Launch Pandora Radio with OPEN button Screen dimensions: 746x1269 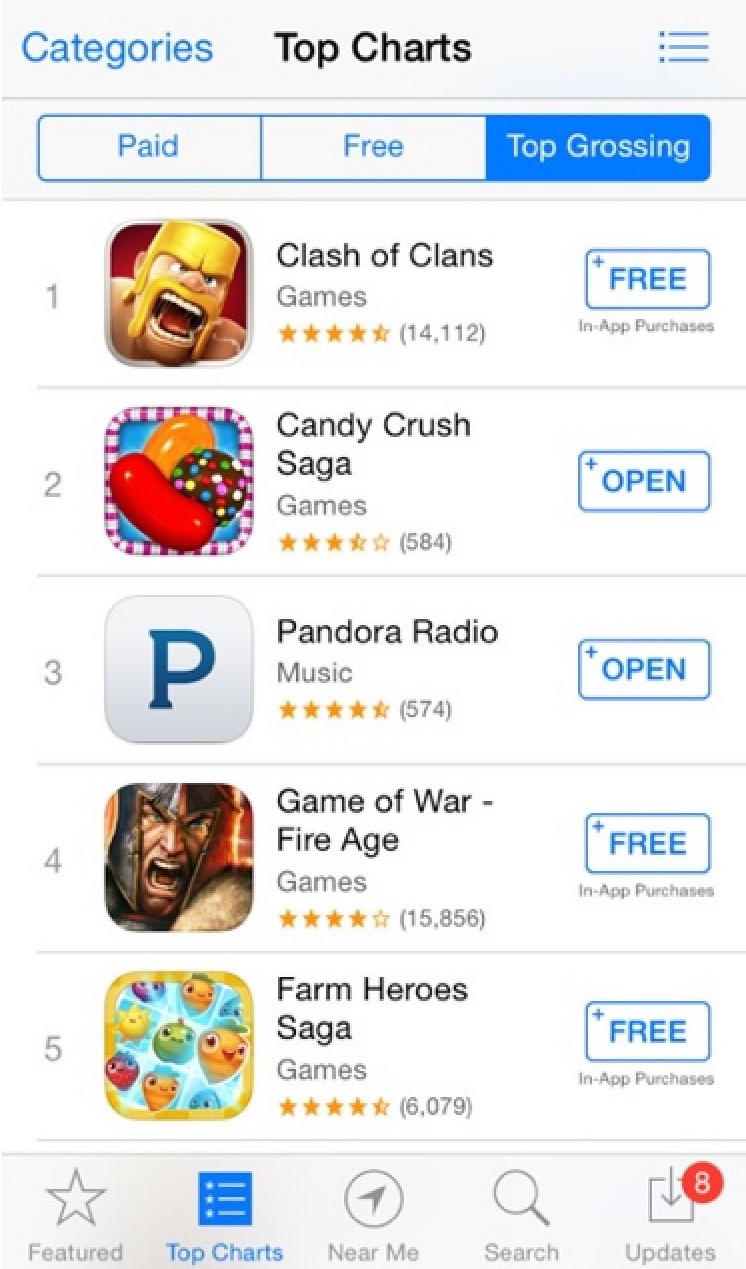click(x=644, y=669)
